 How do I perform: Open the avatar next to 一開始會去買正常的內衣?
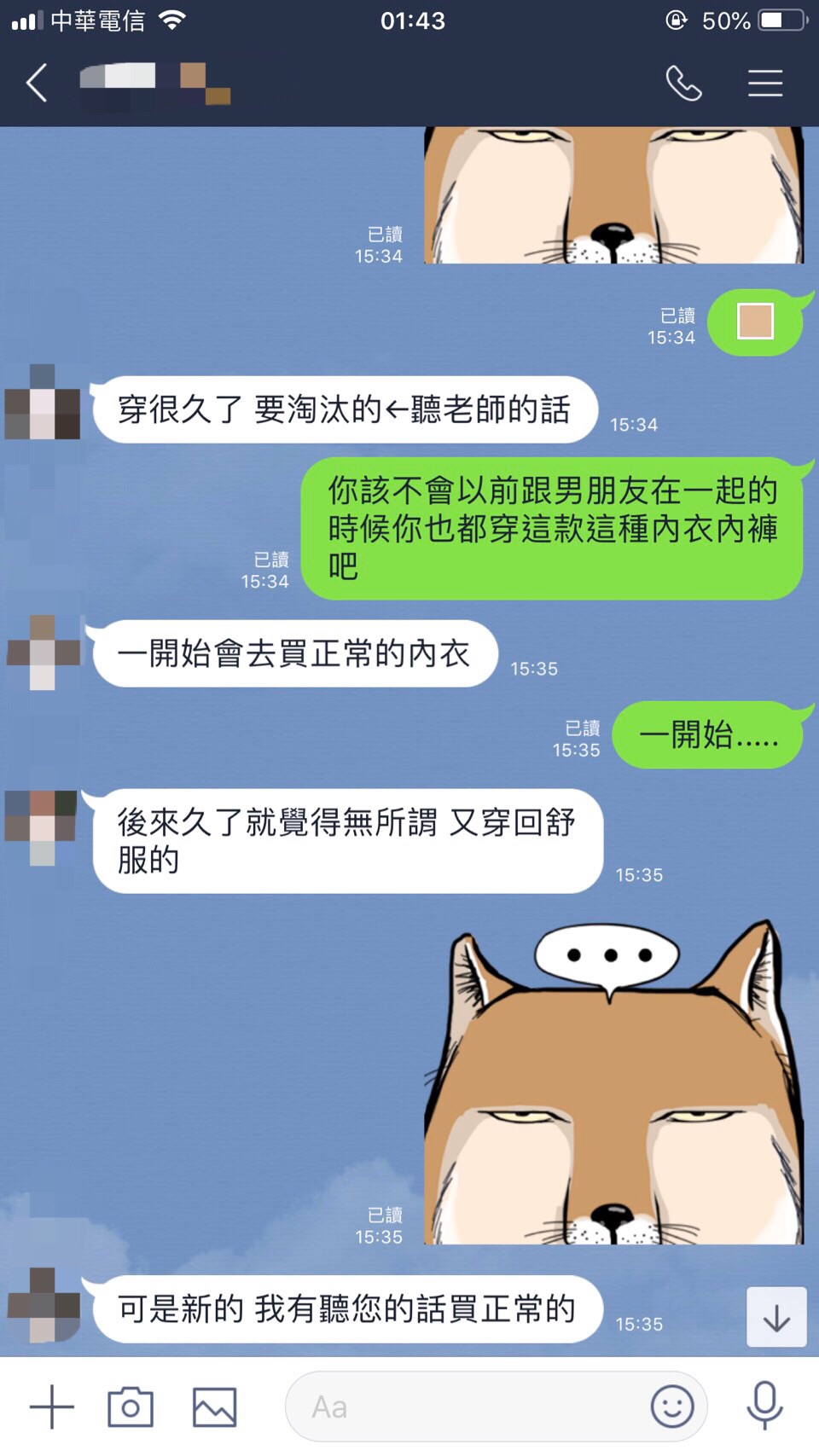[43, 652]
